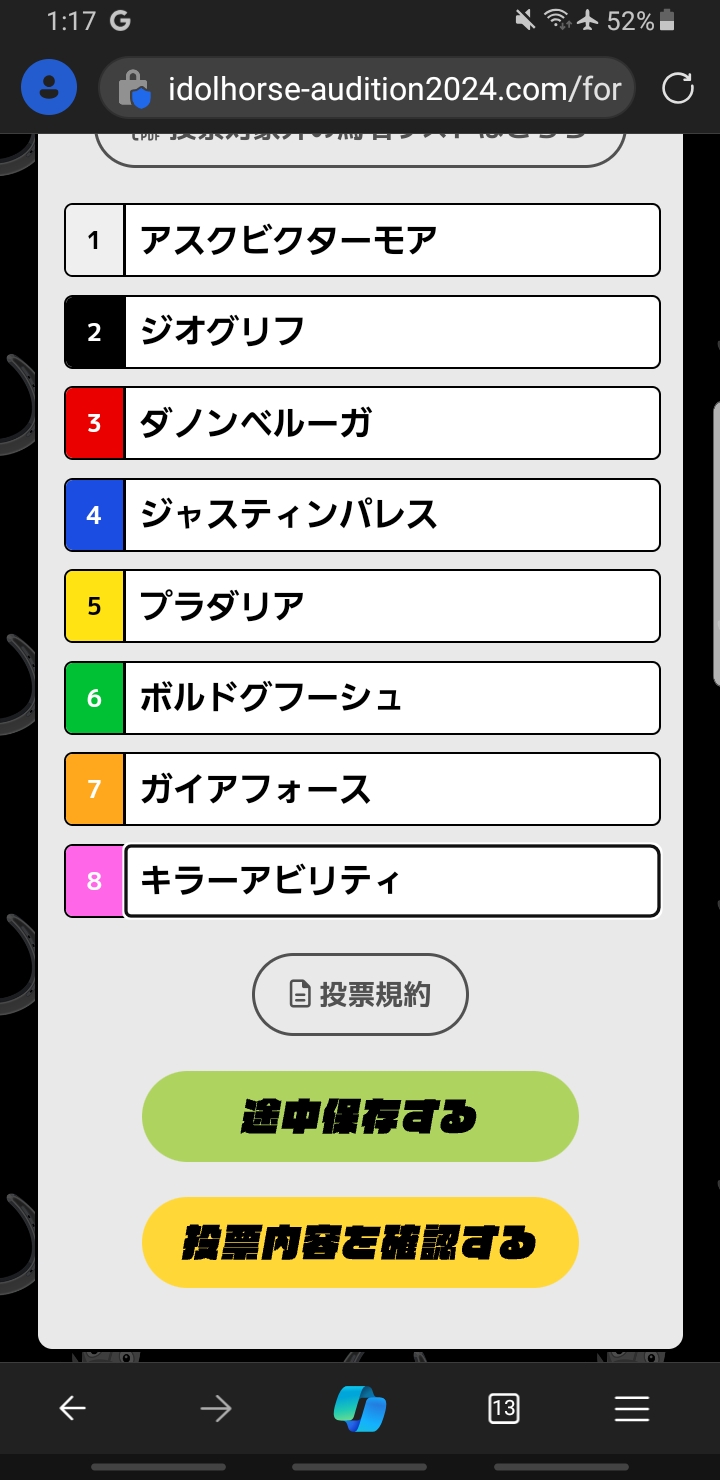
Task: Select horse 1 アスクビクターモア
Action: coord(390,240)
